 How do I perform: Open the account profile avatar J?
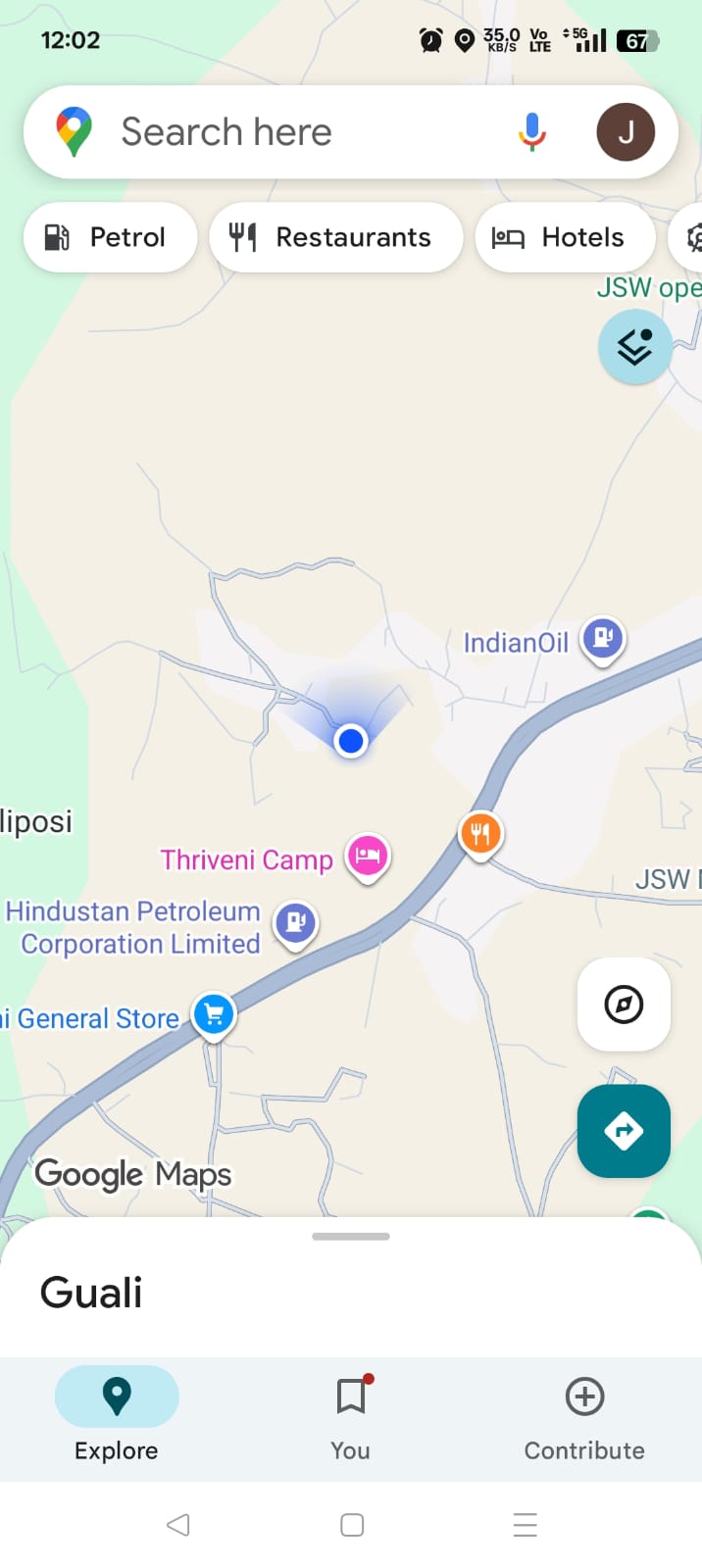(626, 132)
